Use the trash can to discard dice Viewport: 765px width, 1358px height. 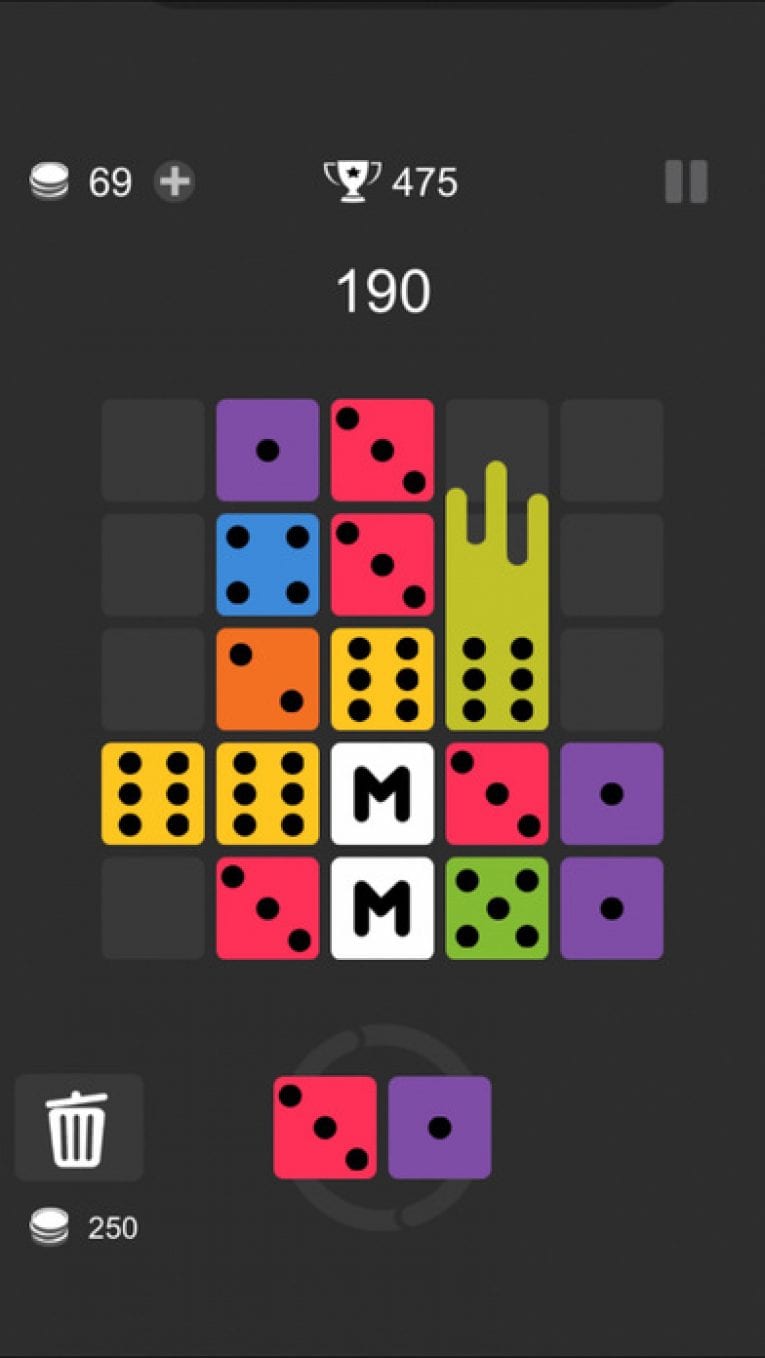[79, 1127]
